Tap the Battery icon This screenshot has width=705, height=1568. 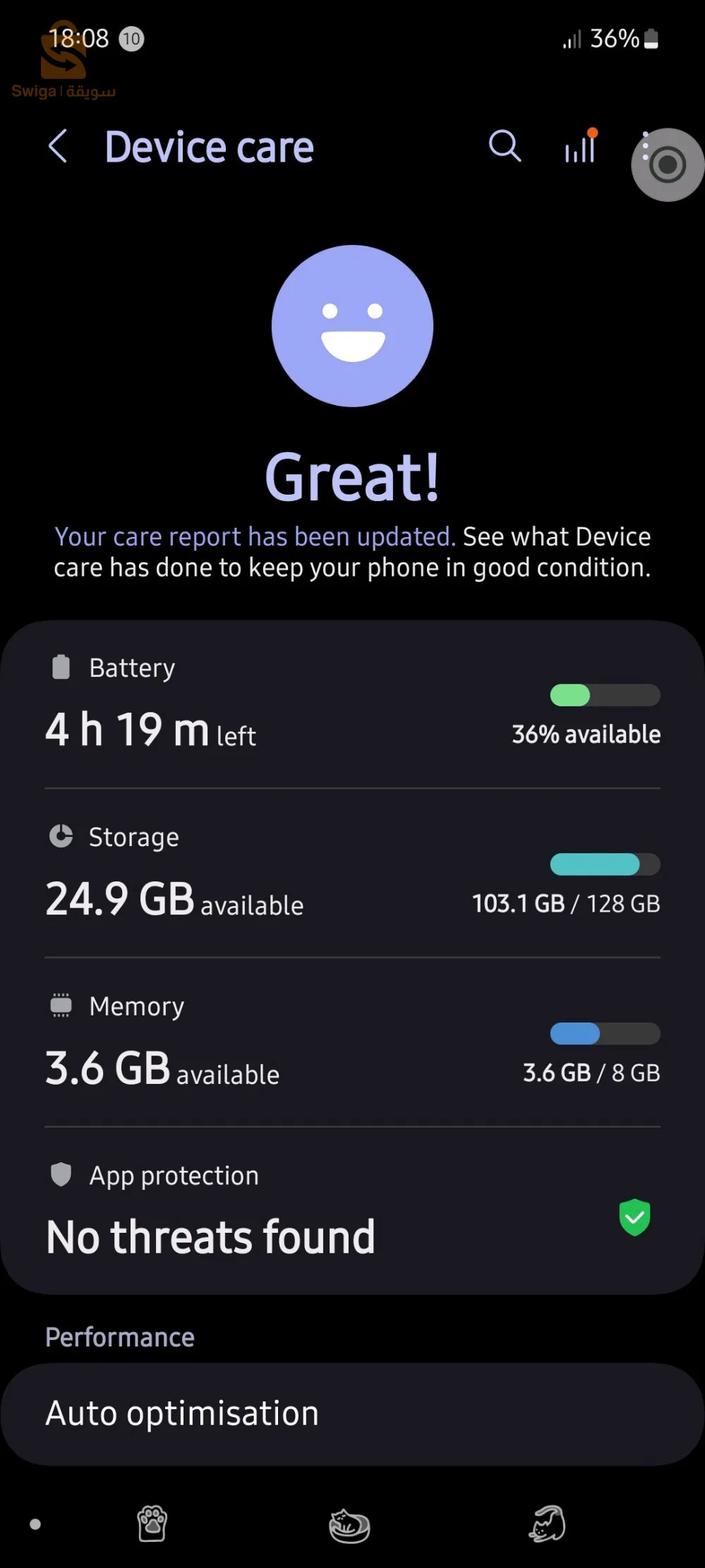click(61, 666)
